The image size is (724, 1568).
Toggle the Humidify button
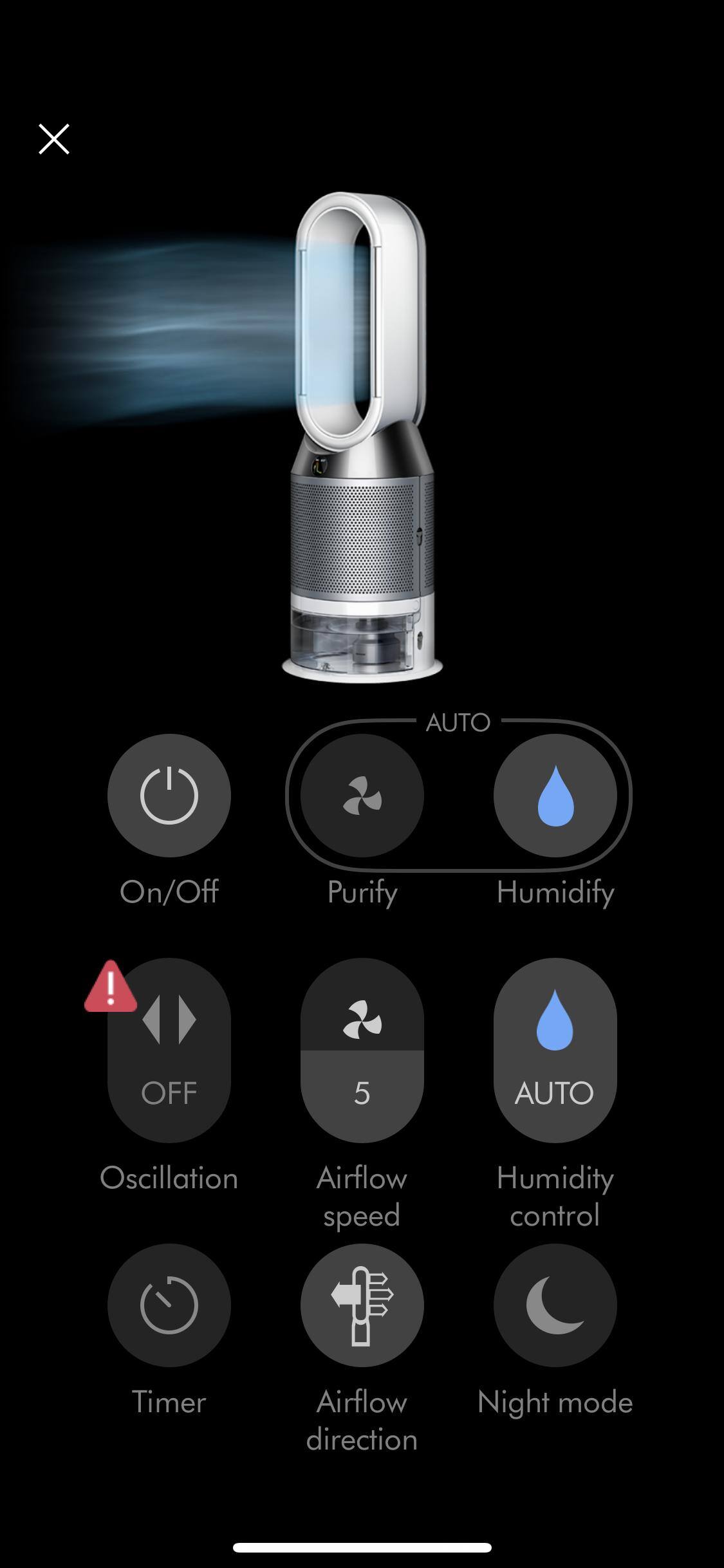555,796
